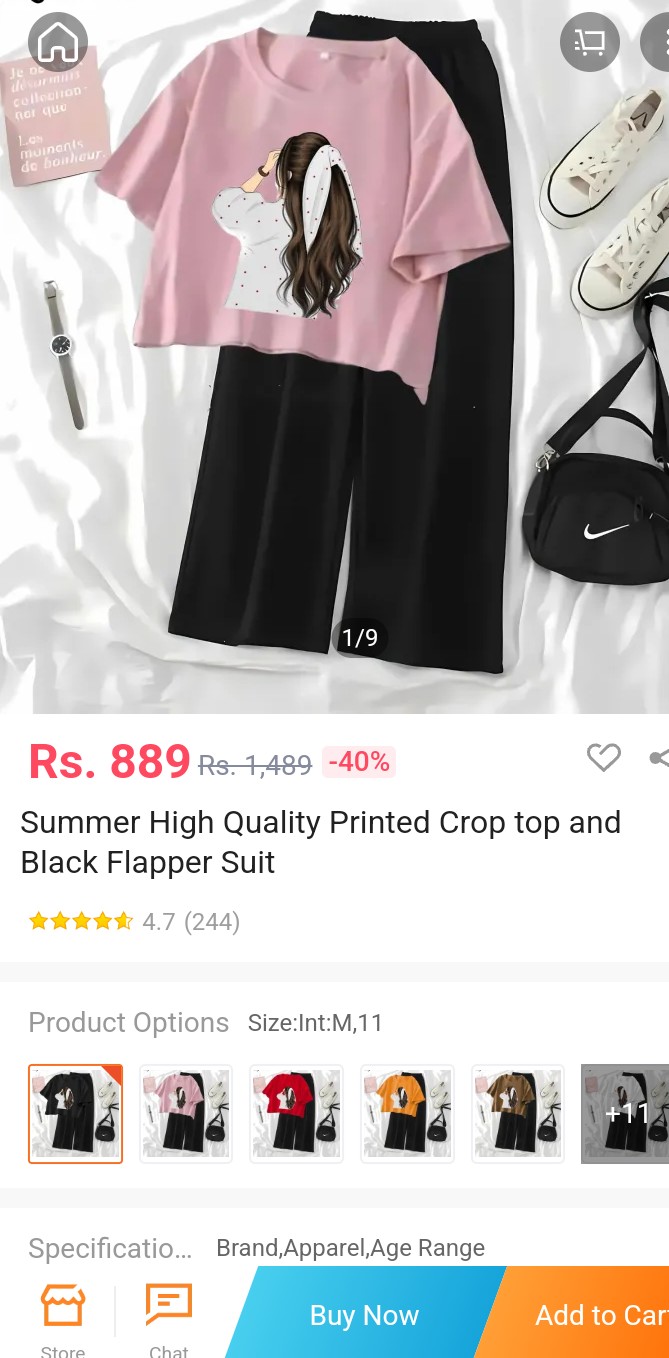Add to Cart

pyautogui.click(x=590, y=1315)
